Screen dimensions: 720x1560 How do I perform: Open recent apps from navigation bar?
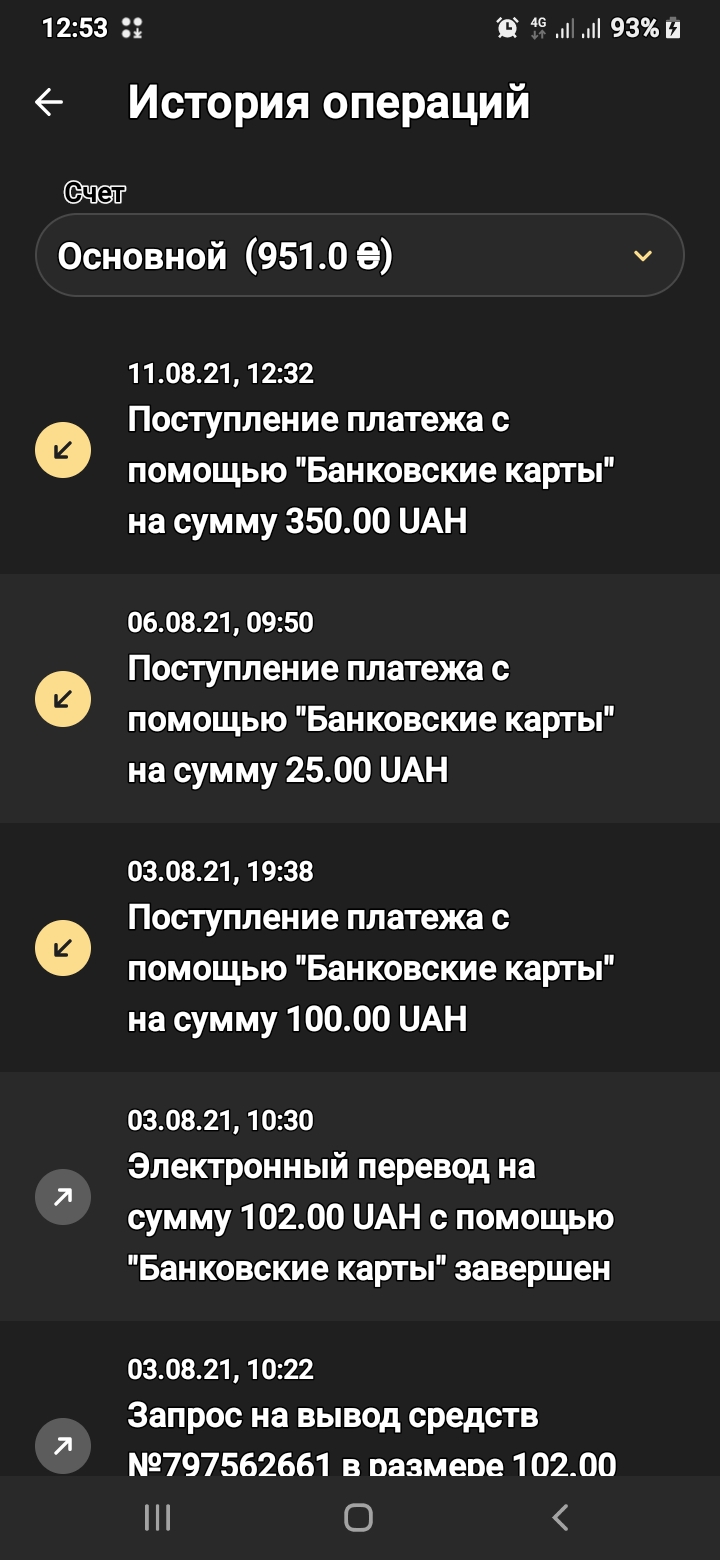coord(158,1517)
